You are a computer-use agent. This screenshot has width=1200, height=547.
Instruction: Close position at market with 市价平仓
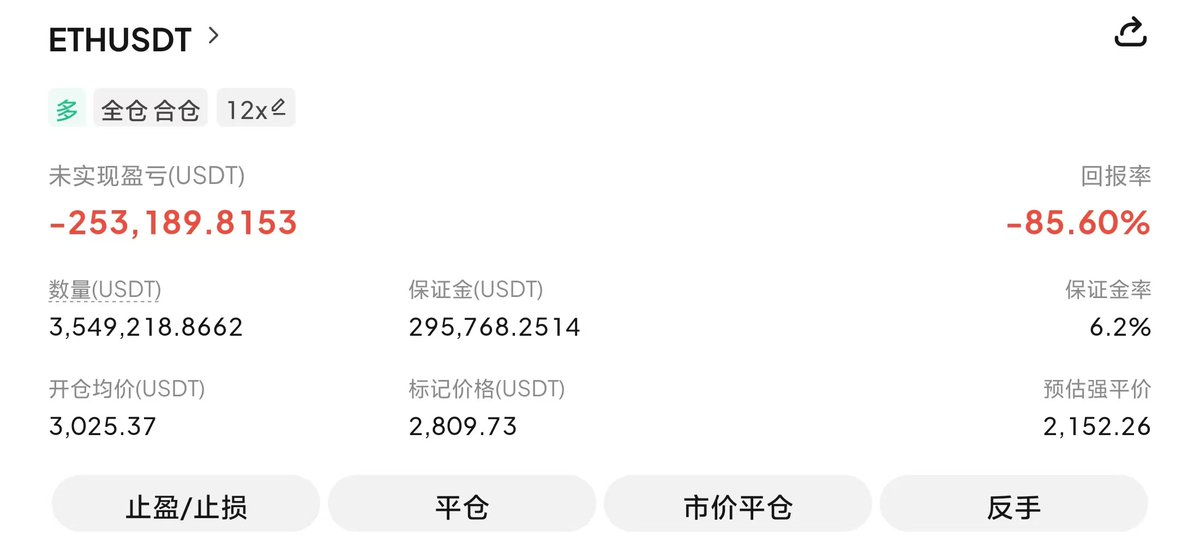[738, 507]
